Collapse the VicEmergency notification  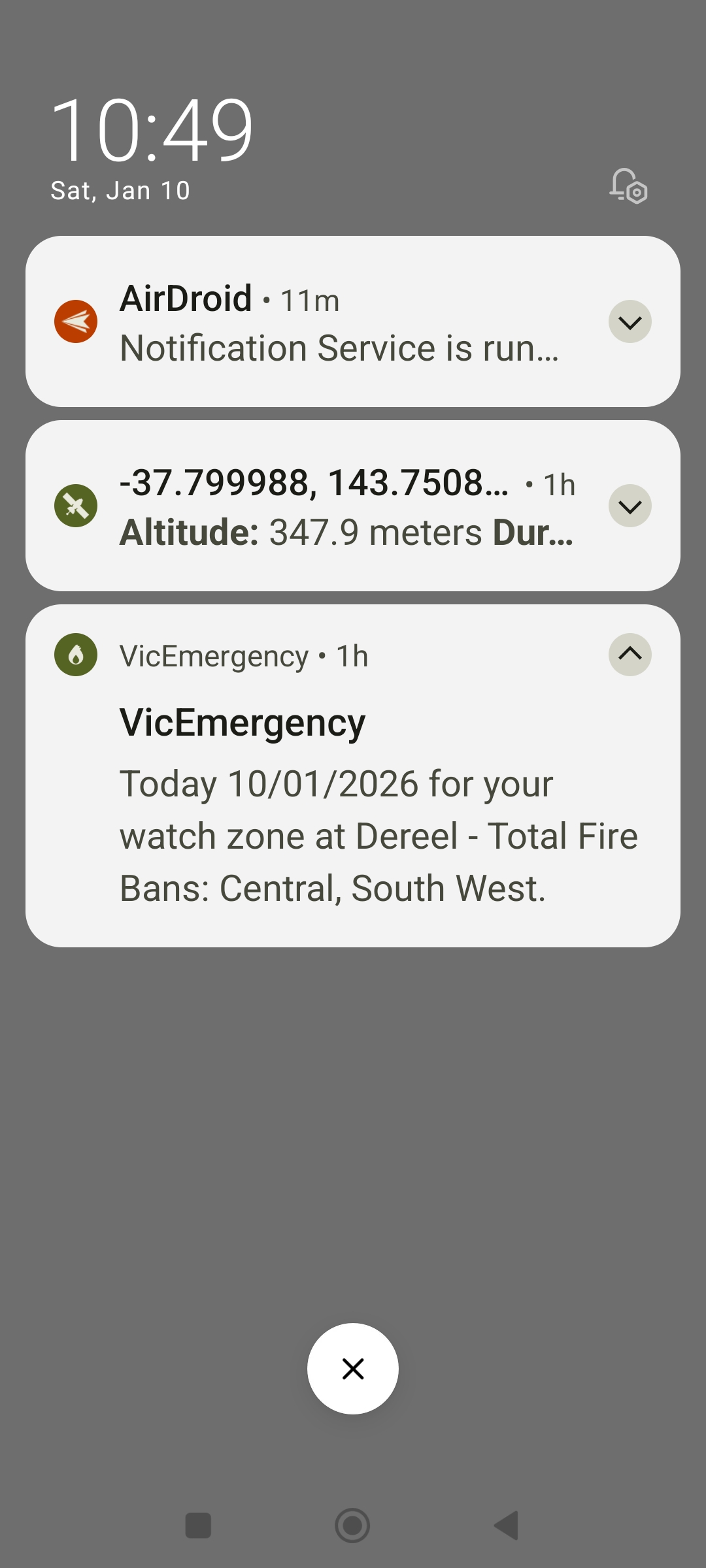tap(630, 655)
